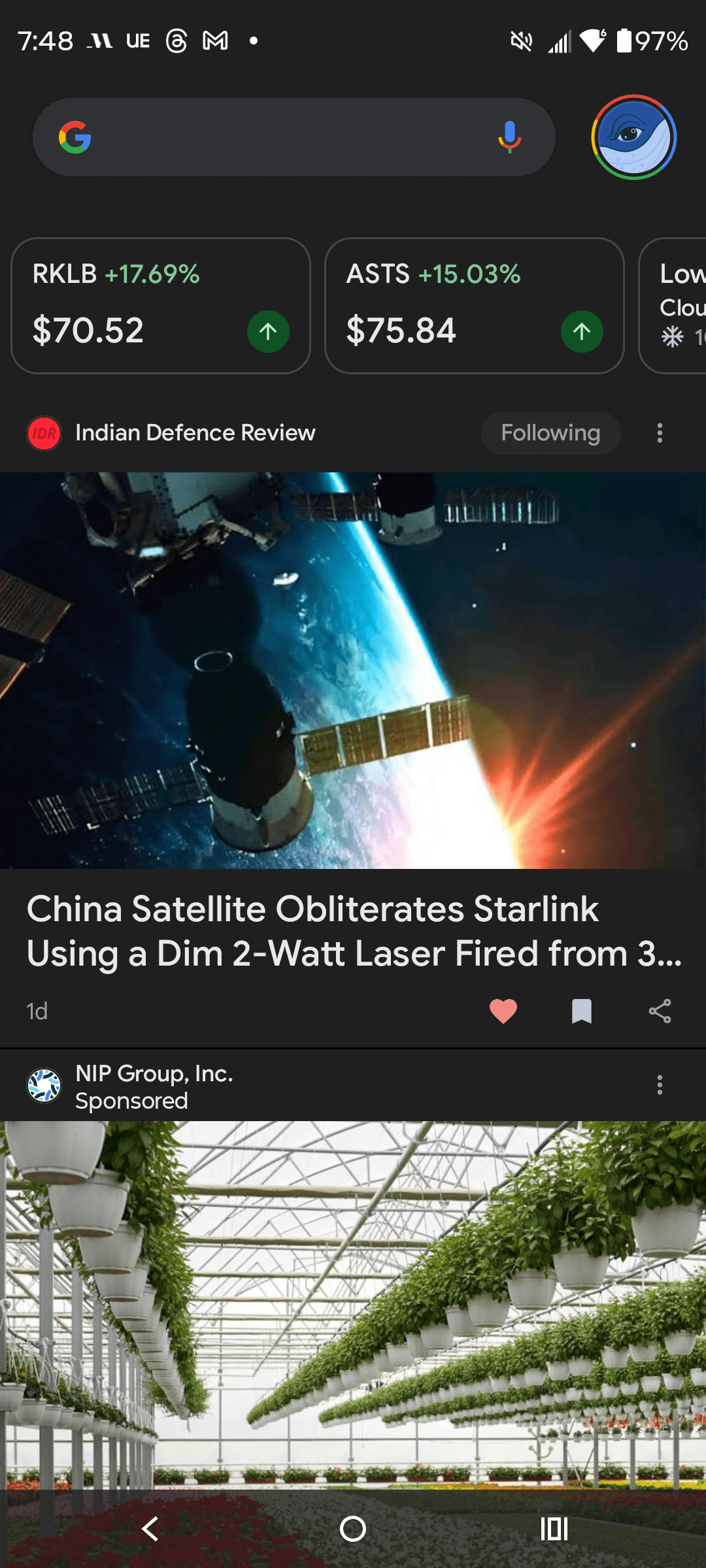Bookmark the China Satellite article

(x=581, y=1011)
